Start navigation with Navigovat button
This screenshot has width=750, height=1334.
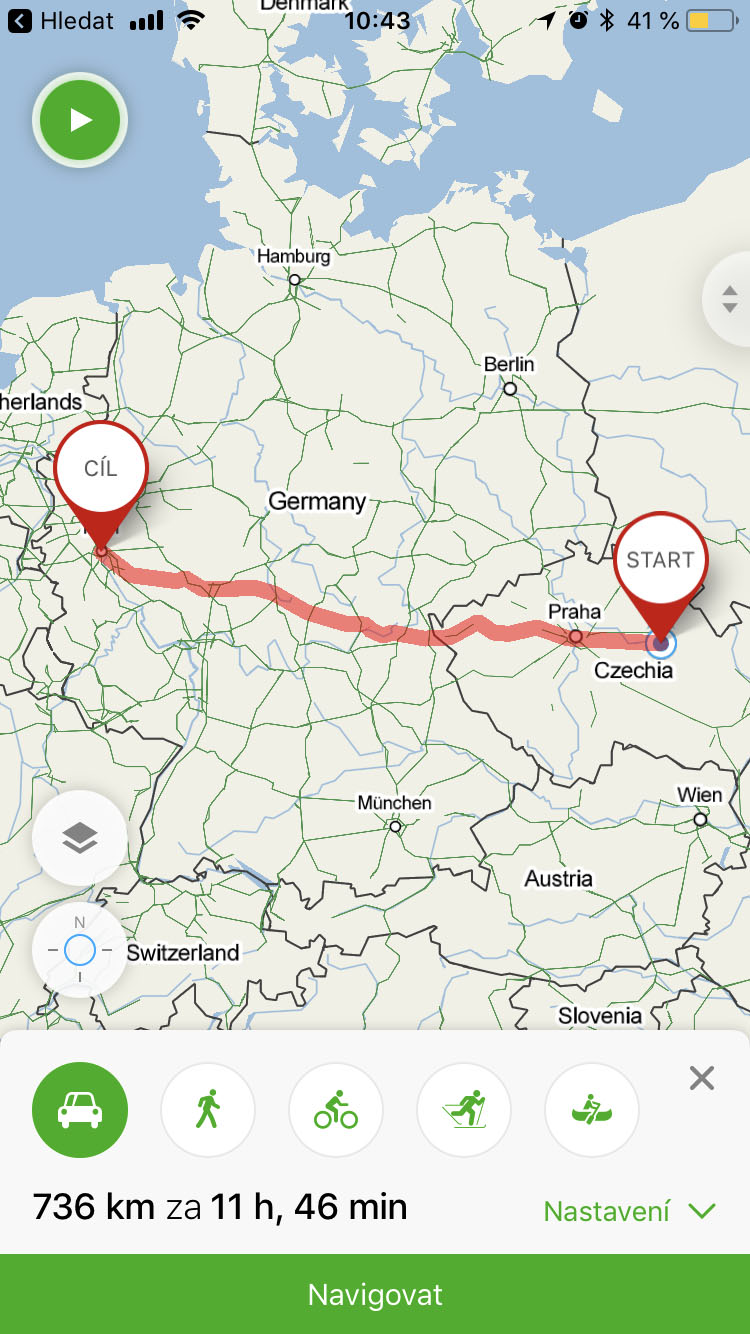coord(375,1295)
